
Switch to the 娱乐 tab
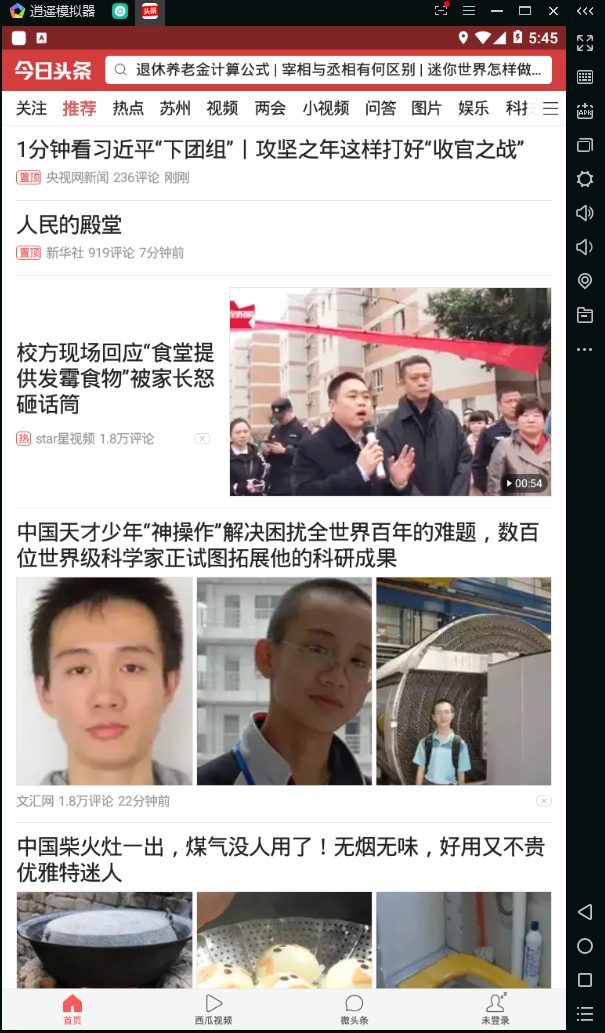pyautogui.click(x=474, y=109)
